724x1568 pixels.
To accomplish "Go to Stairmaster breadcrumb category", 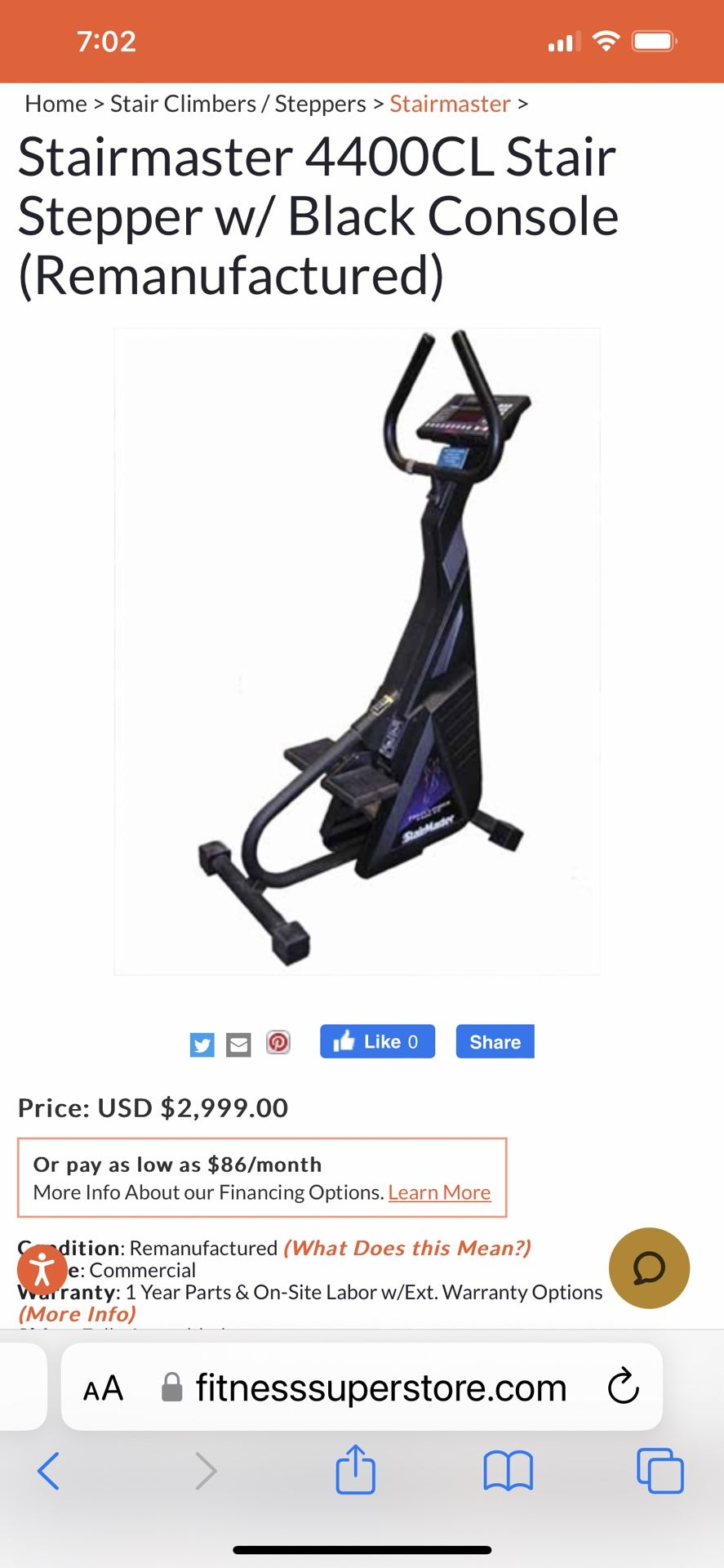I will [450, 104].
